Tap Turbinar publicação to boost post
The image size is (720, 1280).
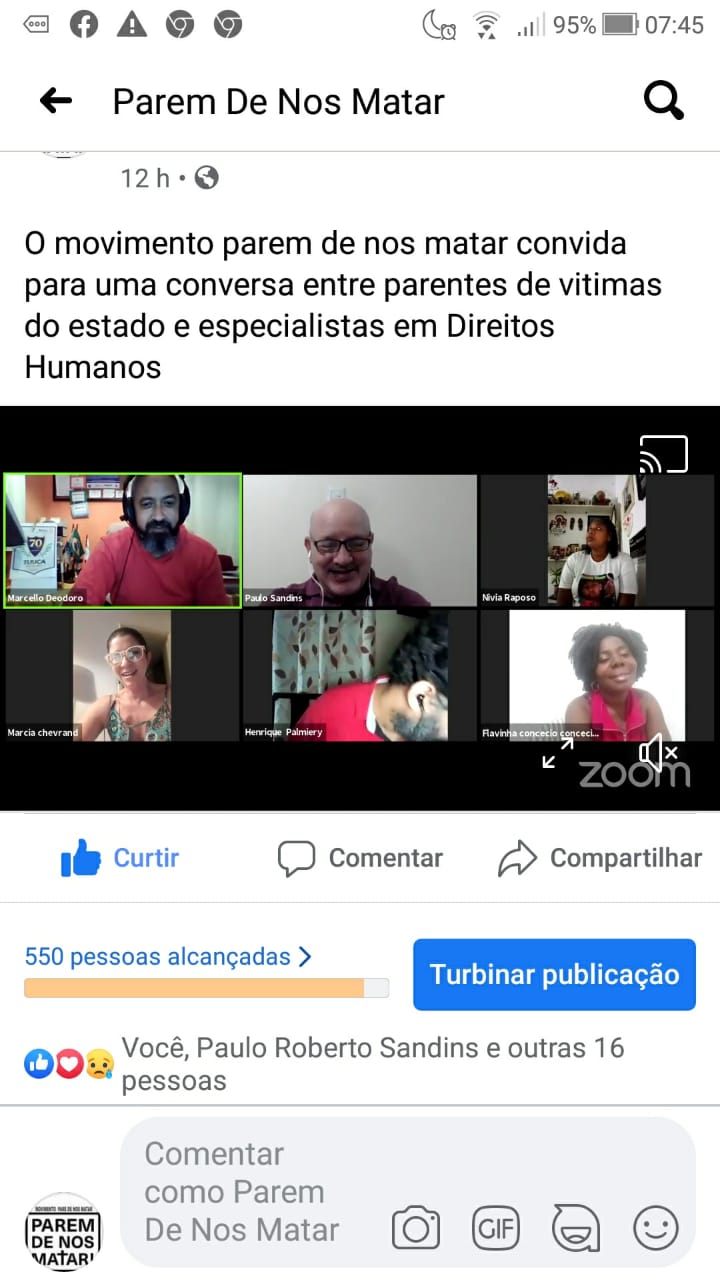[554, 974]
